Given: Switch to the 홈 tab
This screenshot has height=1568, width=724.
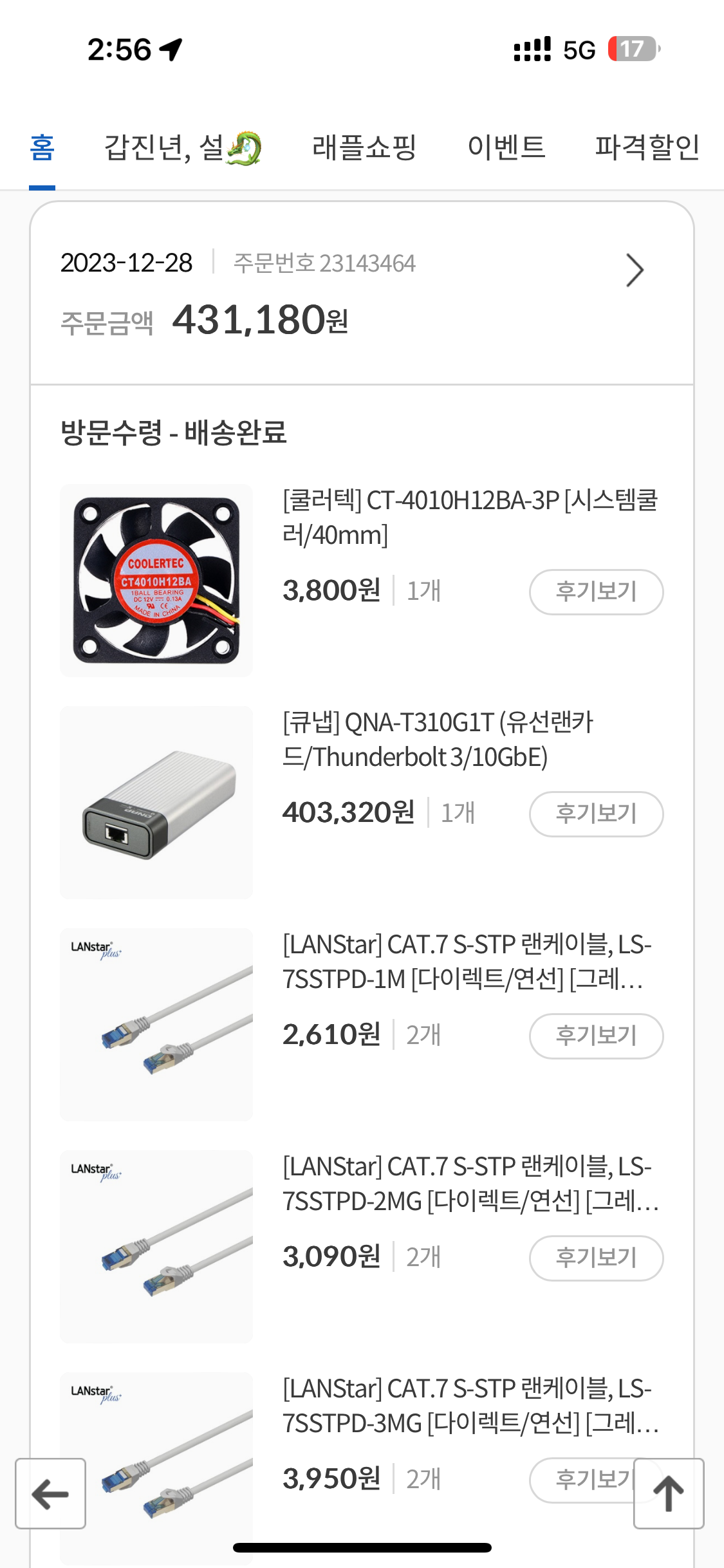Looking at the screenshot, I should [x=42, y=148].
